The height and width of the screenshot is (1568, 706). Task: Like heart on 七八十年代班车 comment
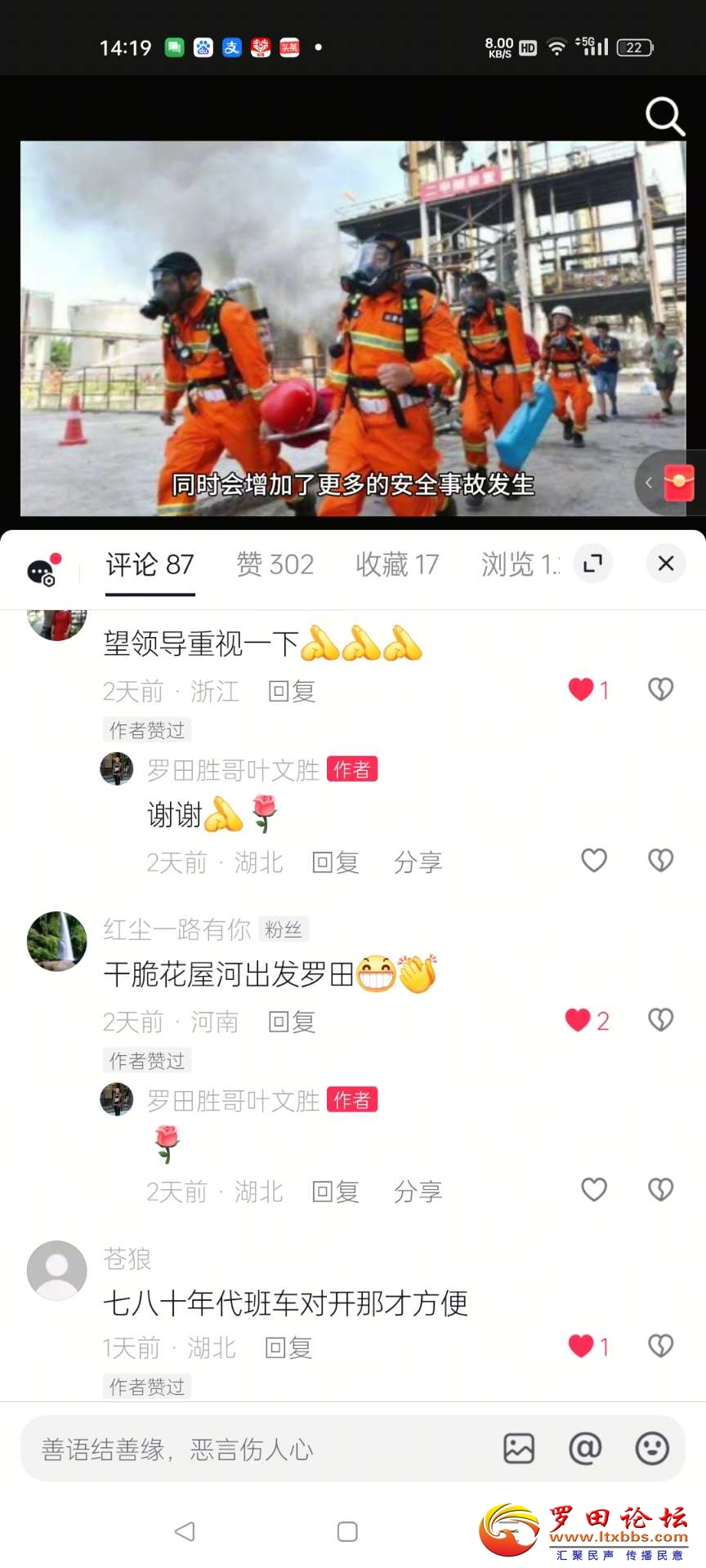[581, 1346]
